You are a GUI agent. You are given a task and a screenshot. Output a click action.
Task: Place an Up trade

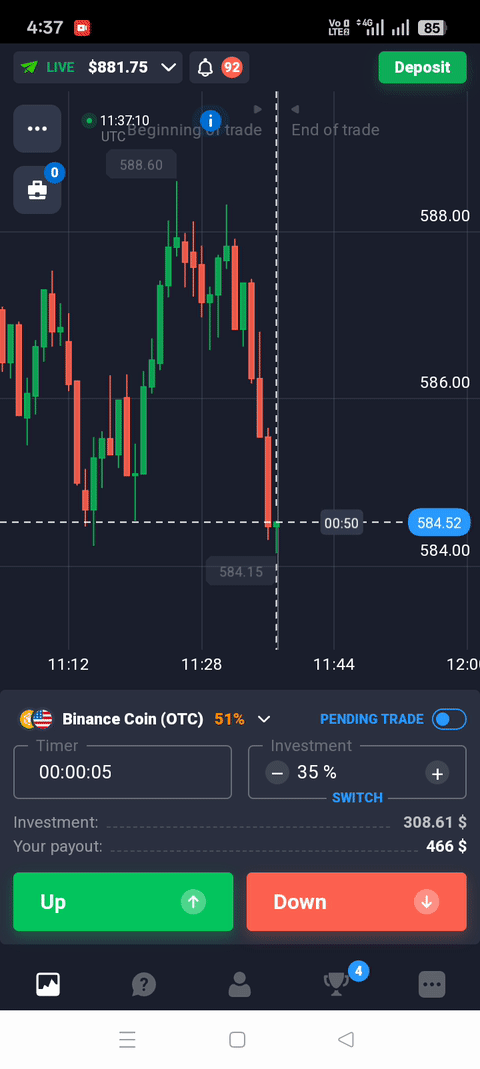pyautogui.click(x=123, y=901)
